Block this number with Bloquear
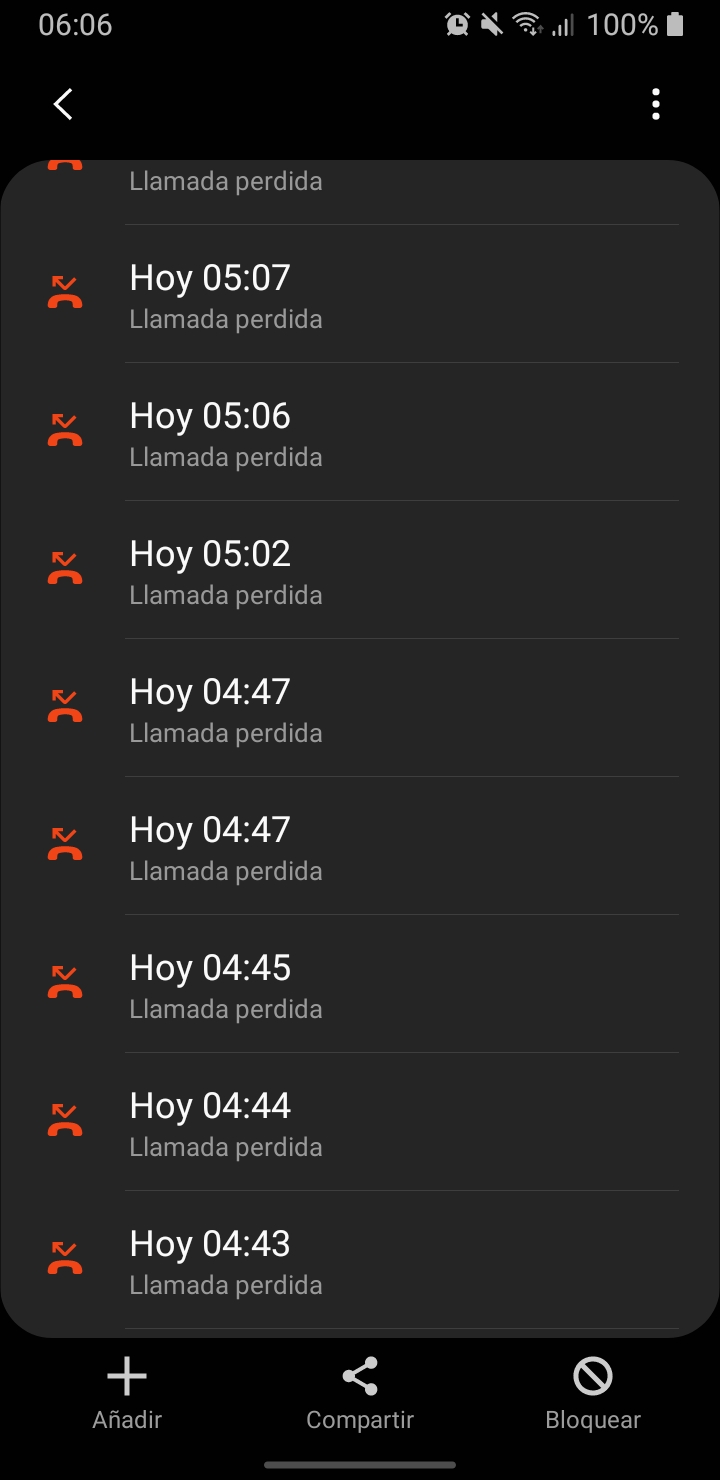 point(593,1394)
